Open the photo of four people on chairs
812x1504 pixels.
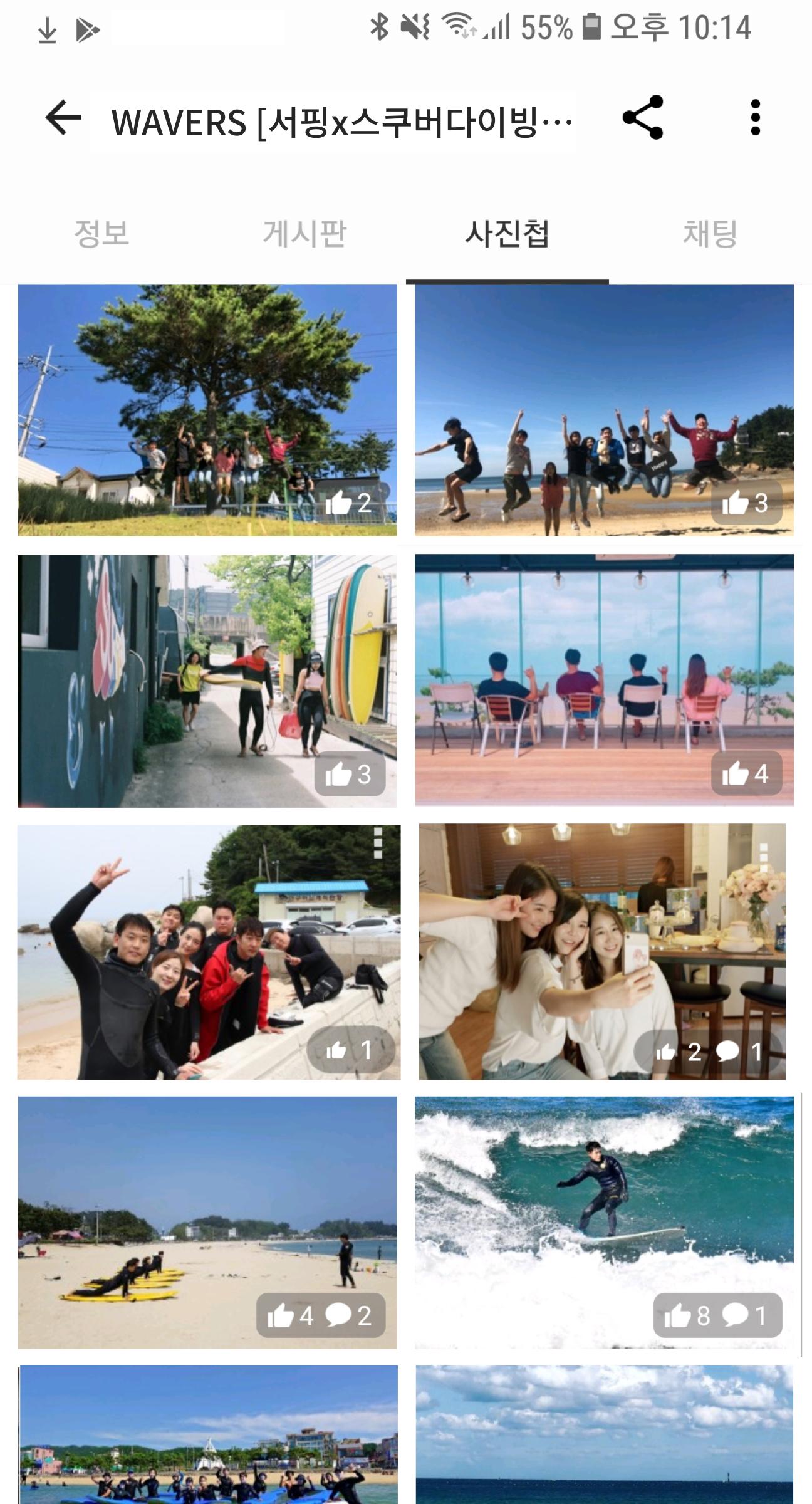[x=604, y=680]
